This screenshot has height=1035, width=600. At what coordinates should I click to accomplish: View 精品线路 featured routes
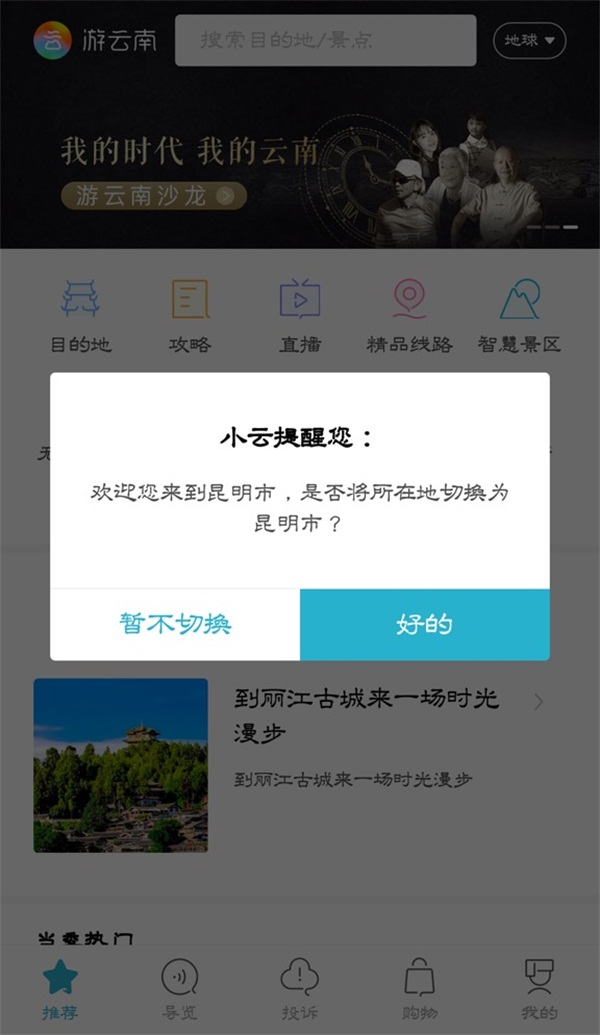pyautogui.click(x=409, y=316)
